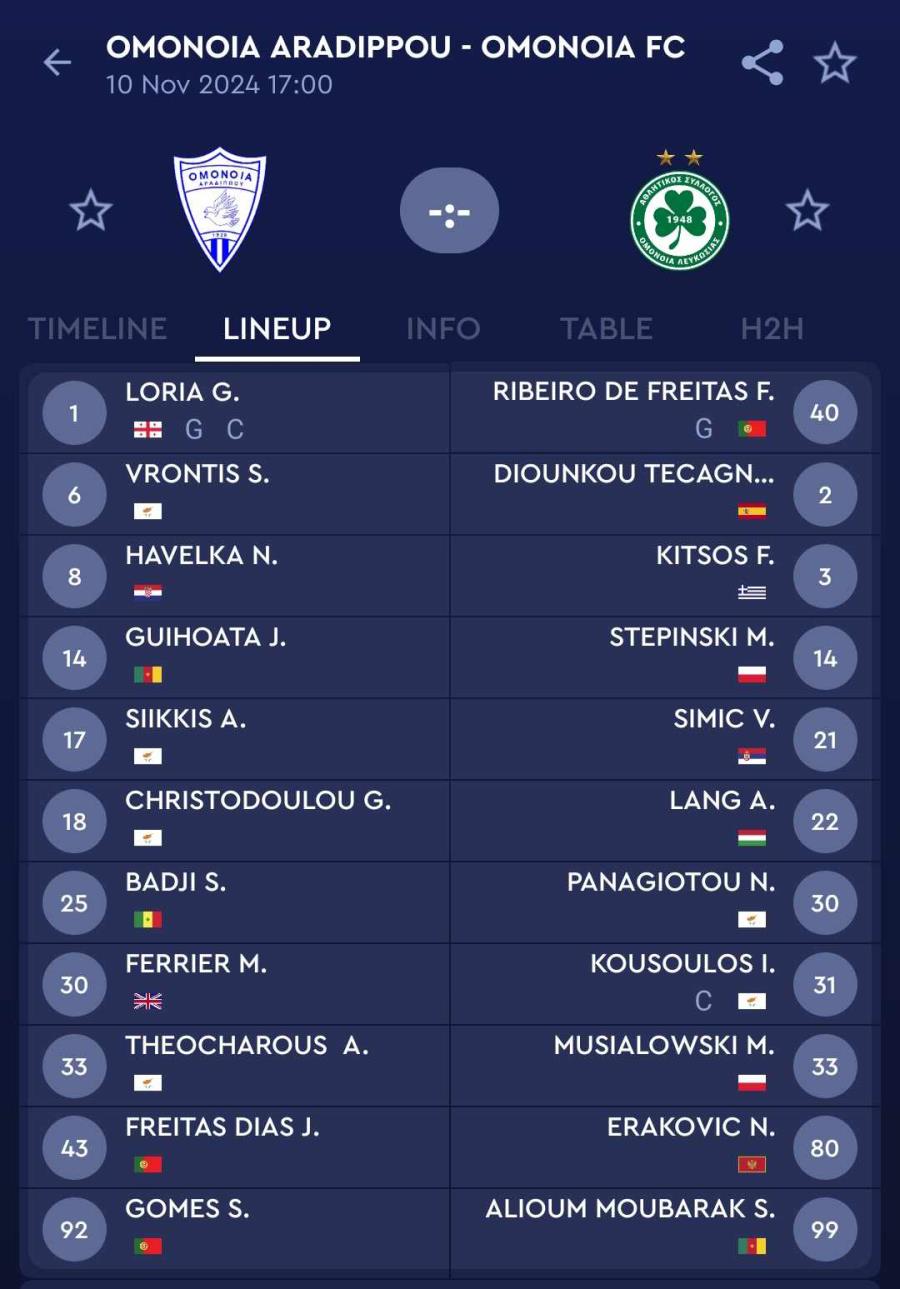Image resolution: width=900 pixels, height=1289 pixels.
Task: Switch to the Timeline tab
Action: 97,328
